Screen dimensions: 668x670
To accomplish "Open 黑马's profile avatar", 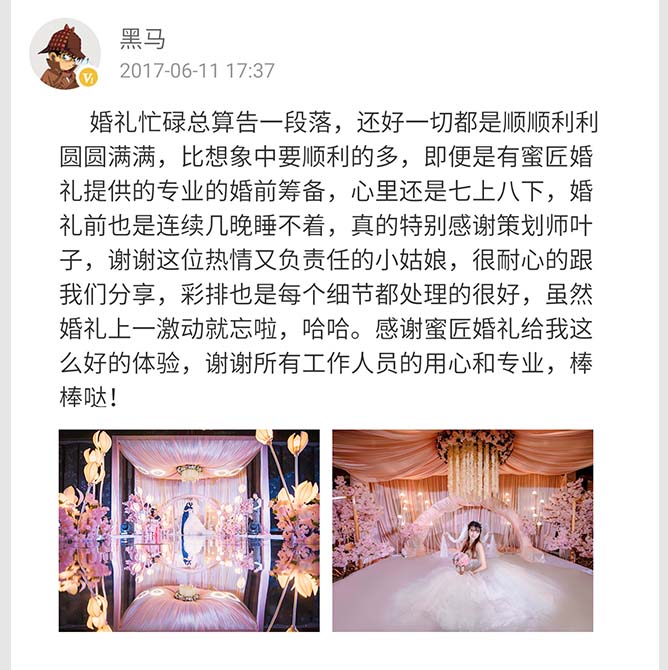I will [x=64, y=53].
